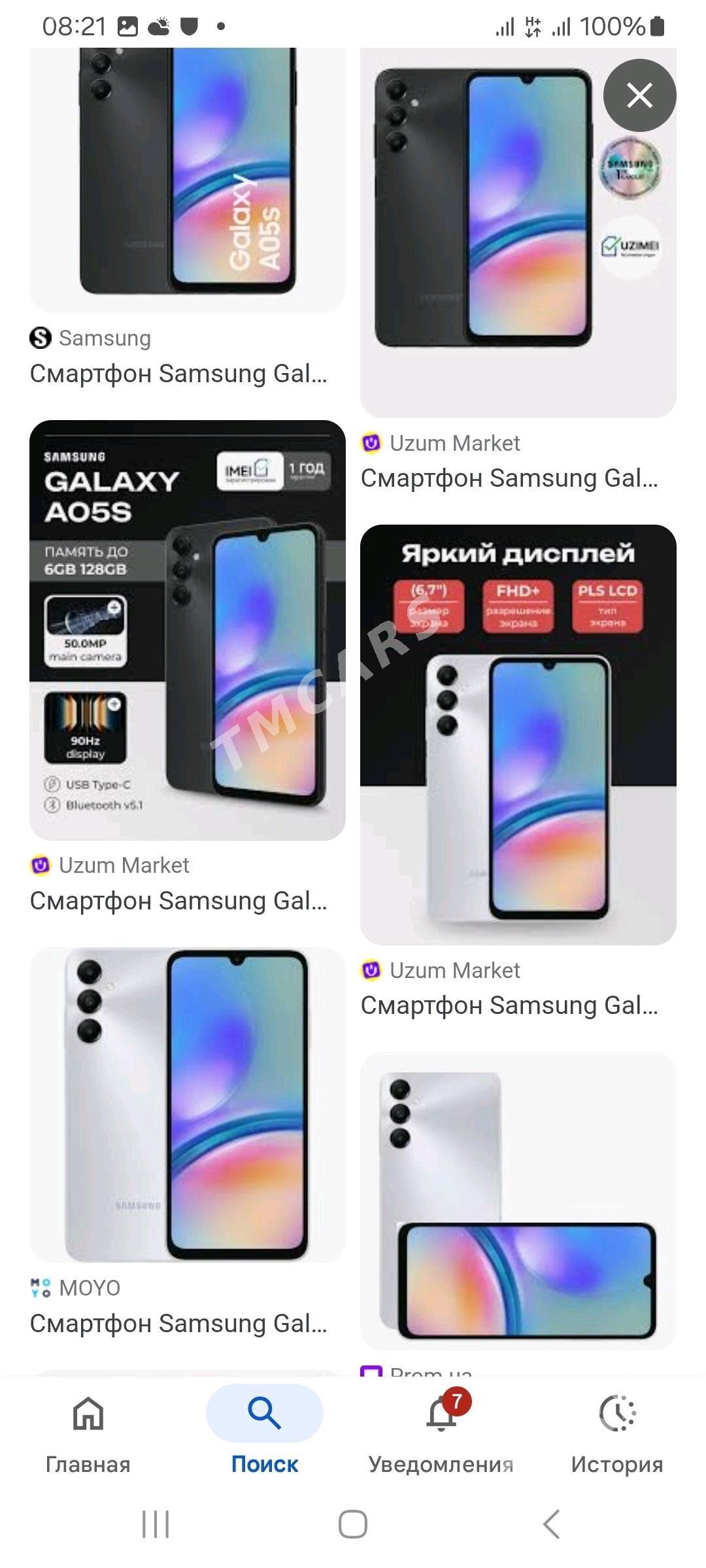This screenshot has height=1568, width=706.
Task: Tap the system home button
Action: pos(352,1524)
